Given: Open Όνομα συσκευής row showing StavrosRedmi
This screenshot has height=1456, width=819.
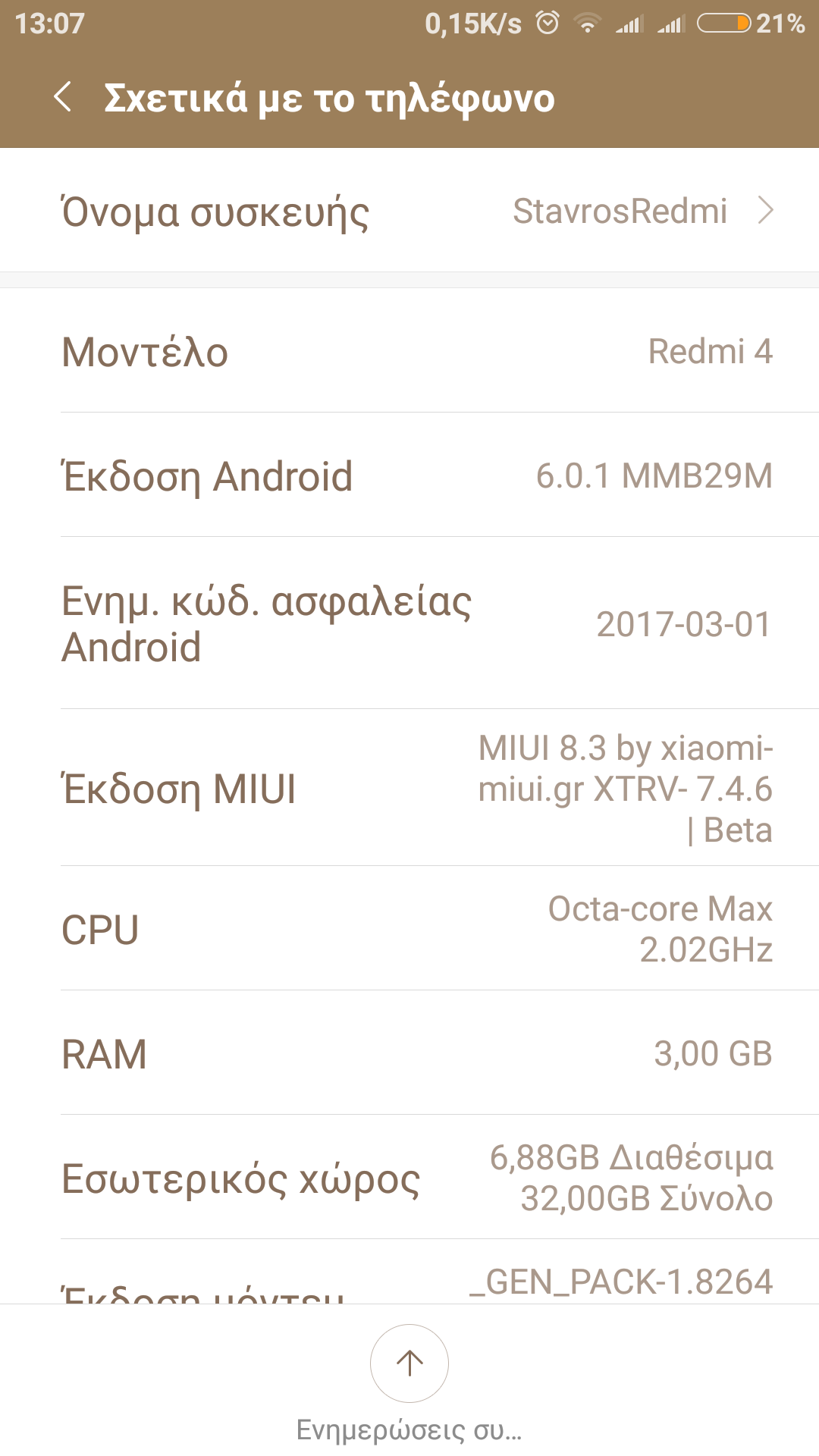Looking at the screenshot, I should point(409,210).
